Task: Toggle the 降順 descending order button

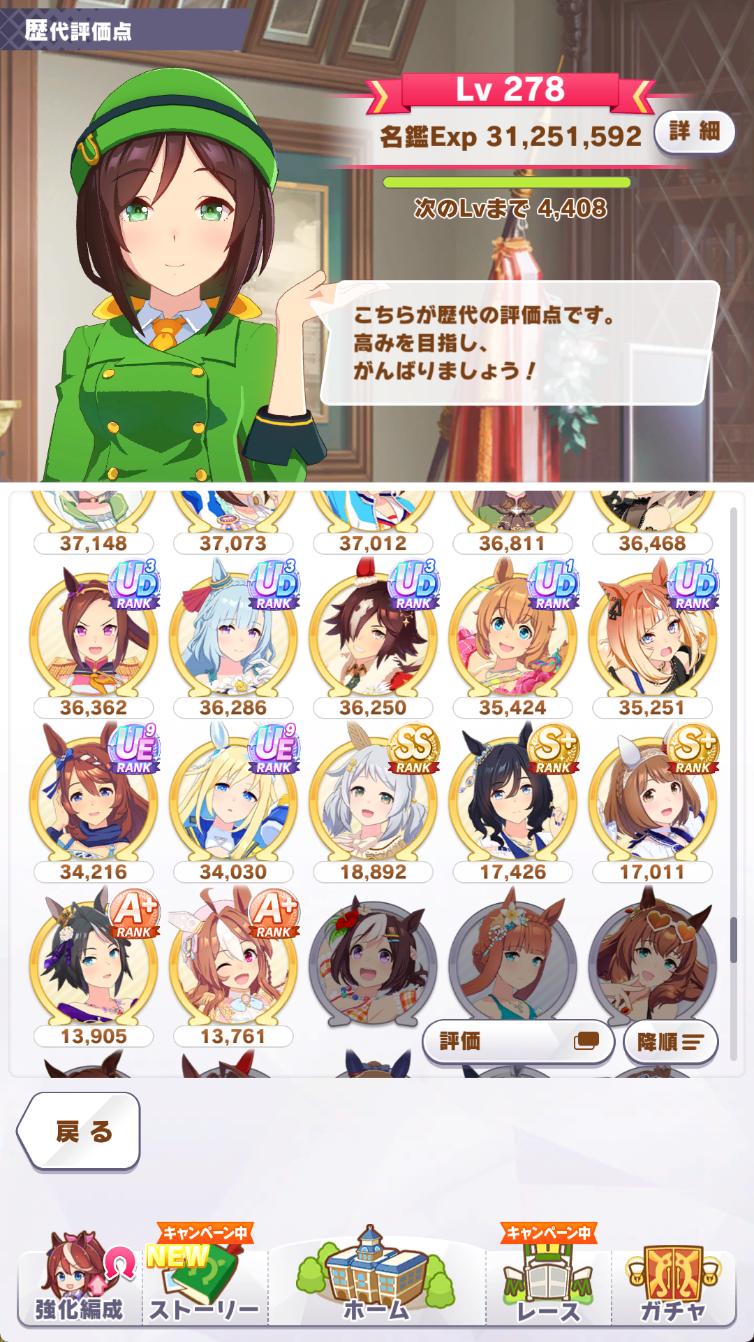Action: tap(671, 1042)
